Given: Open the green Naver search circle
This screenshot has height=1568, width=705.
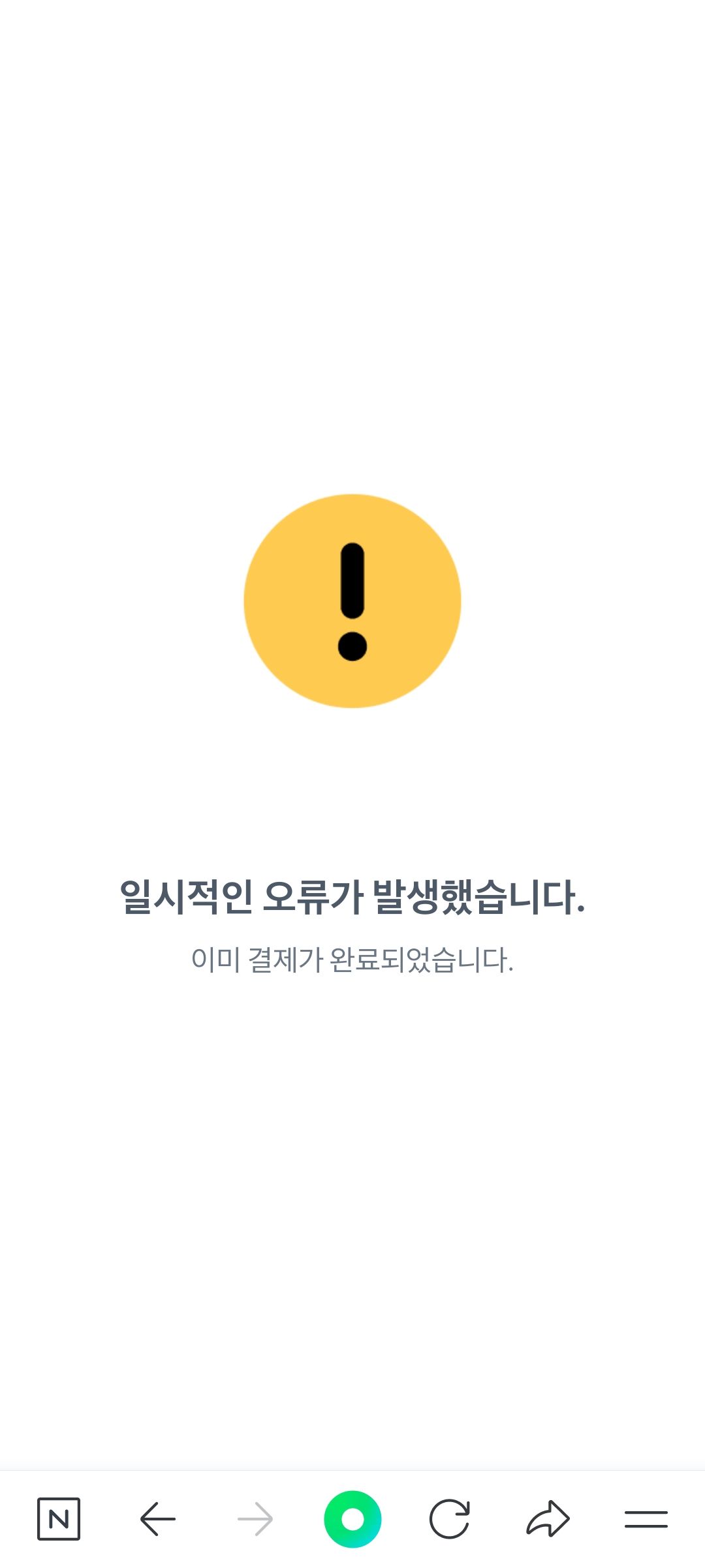Looking at the screenshot, I should [x=352, y=1519].
